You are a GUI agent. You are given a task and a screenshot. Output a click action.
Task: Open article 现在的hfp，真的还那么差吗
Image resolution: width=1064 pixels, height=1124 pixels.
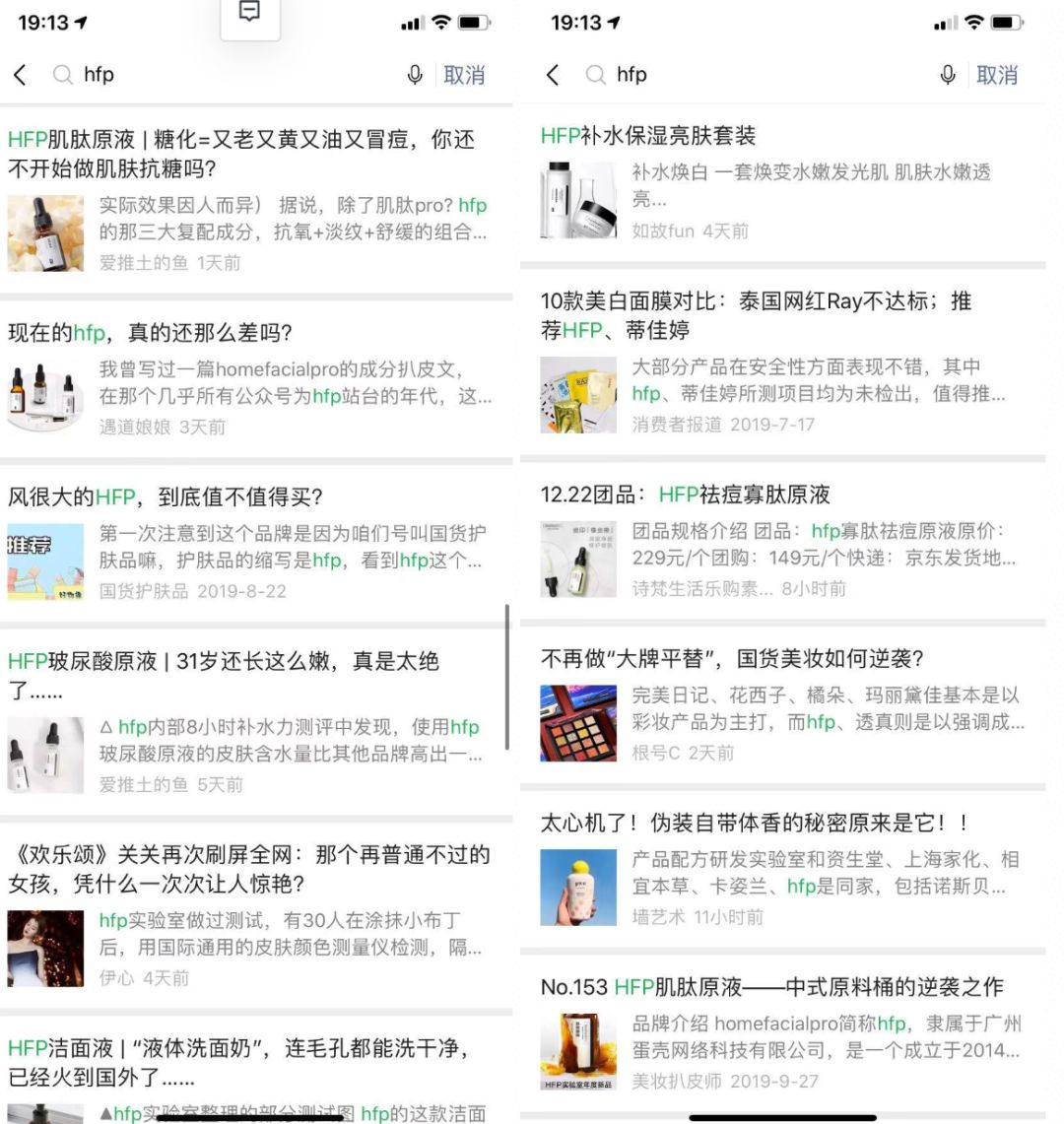coord(150,333)
